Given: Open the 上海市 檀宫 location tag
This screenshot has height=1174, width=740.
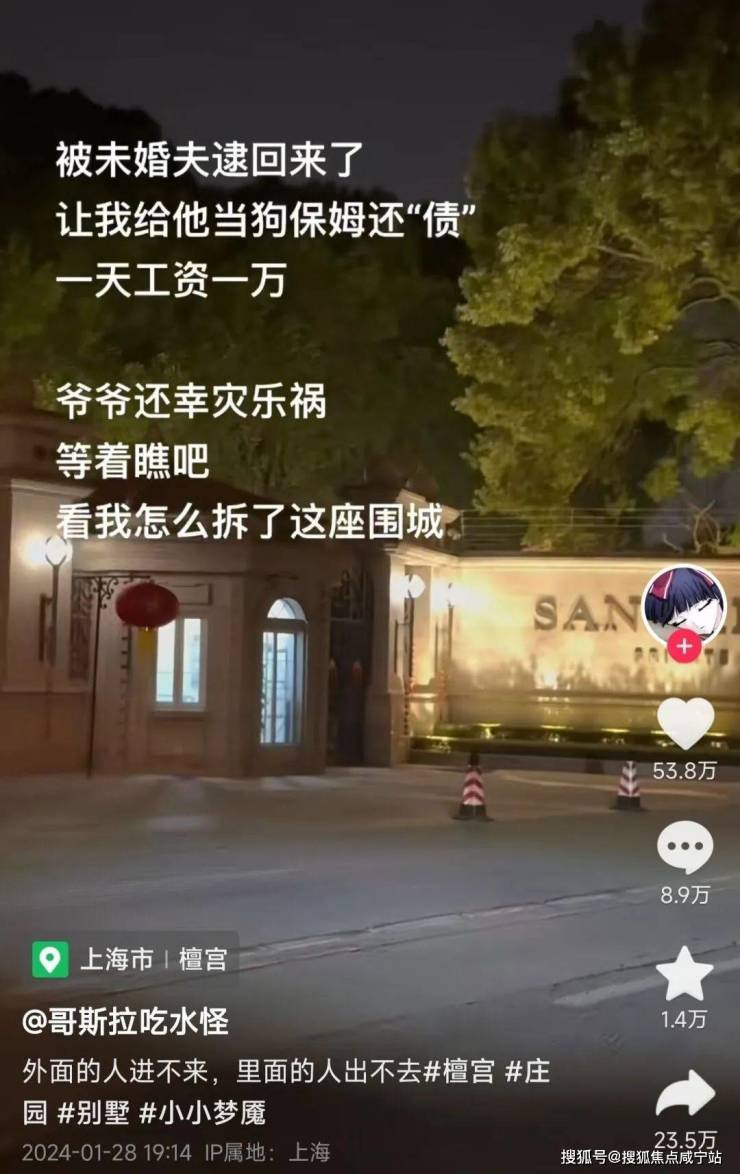Looking at the screenshot, I should 131,960.
